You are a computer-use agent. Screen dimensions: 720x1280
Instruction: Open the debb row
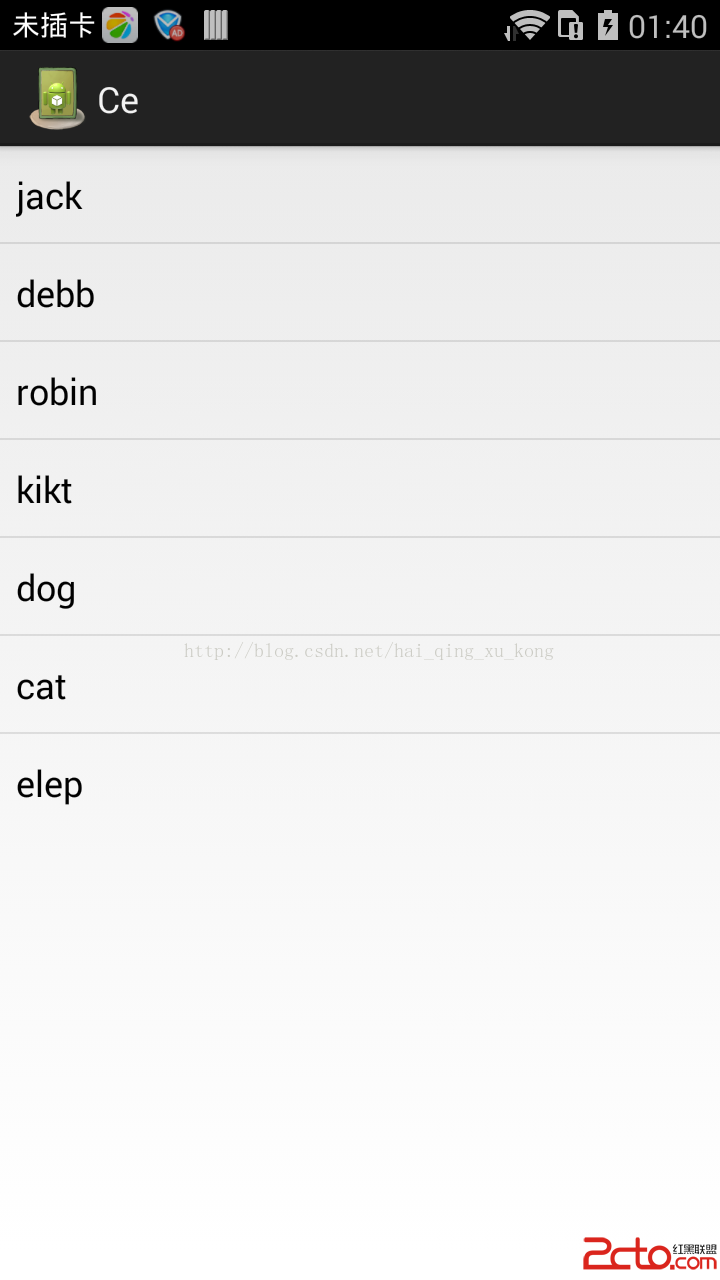point(360,294)
